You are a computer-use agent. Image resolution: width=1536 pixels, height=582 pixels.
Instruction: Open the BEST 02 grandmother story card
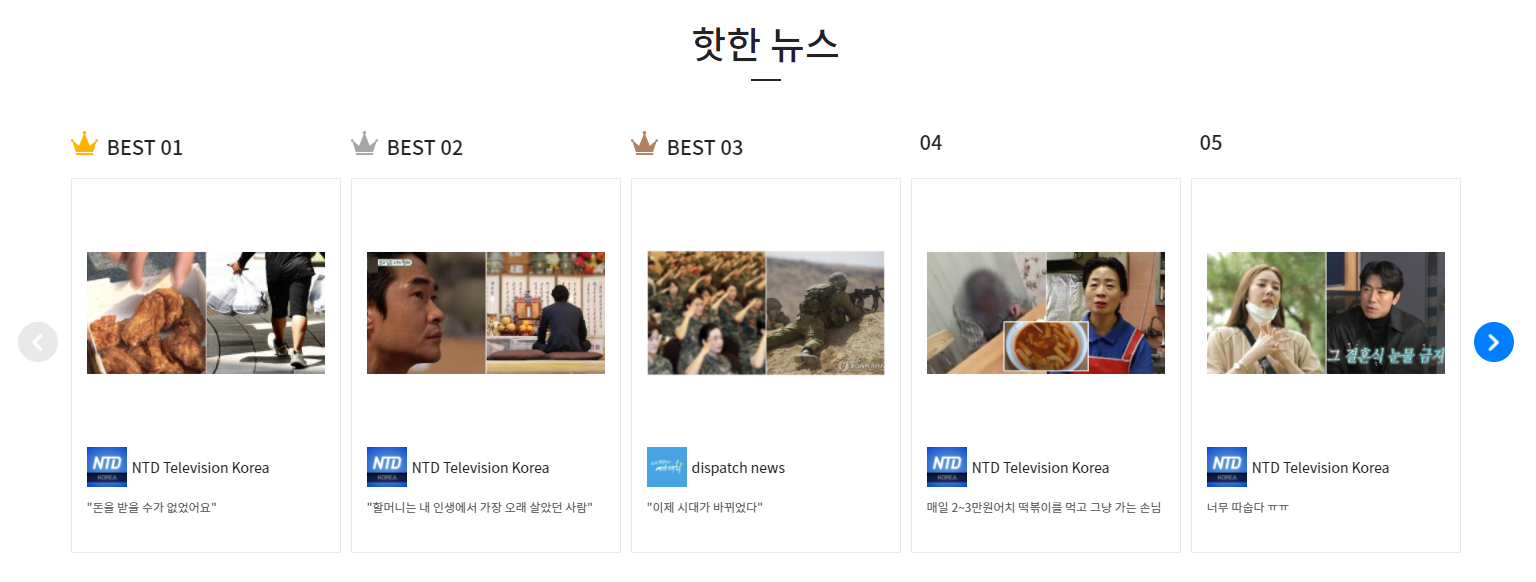486,313
